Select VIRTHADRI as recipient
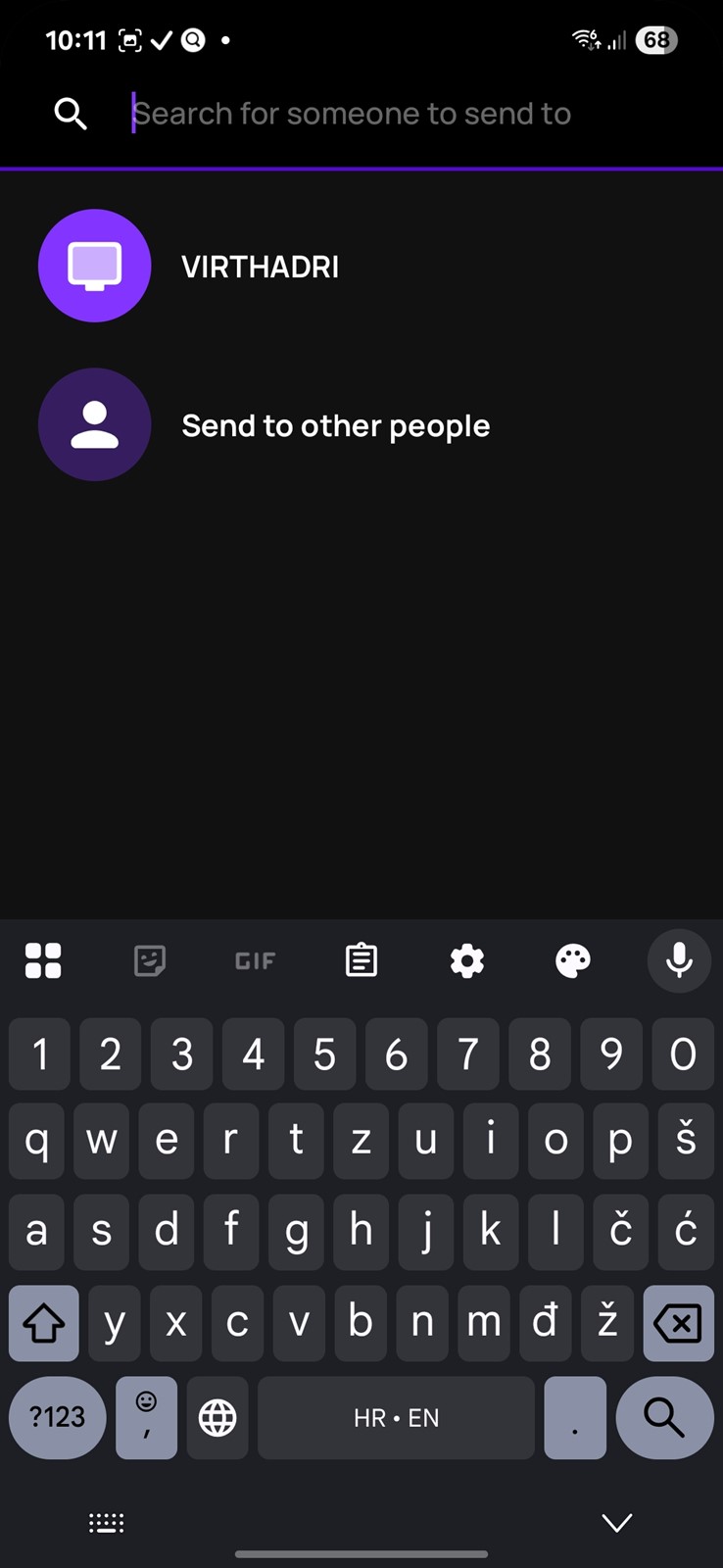Screen dimensions: 723x1568 361,266
